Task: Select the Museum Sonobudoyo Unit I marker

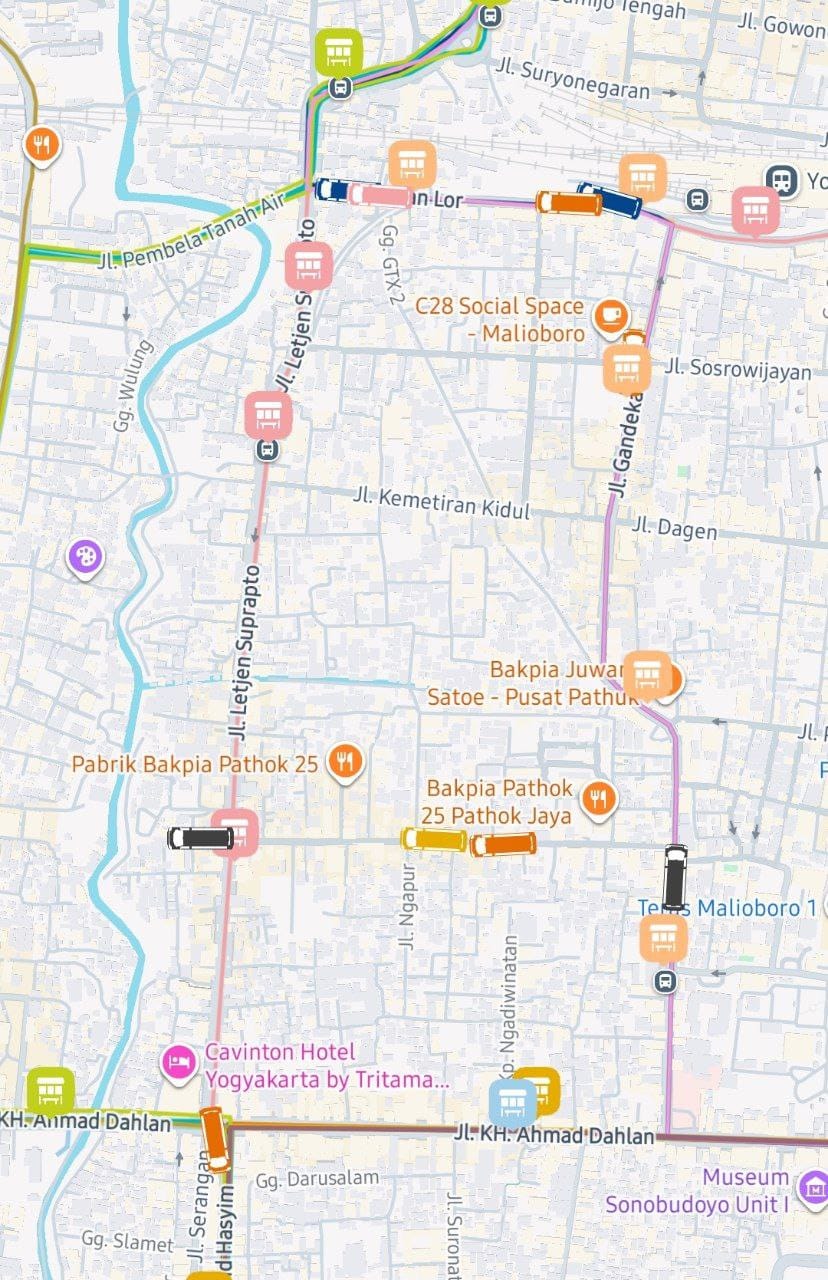Action: click(813, 1188)
